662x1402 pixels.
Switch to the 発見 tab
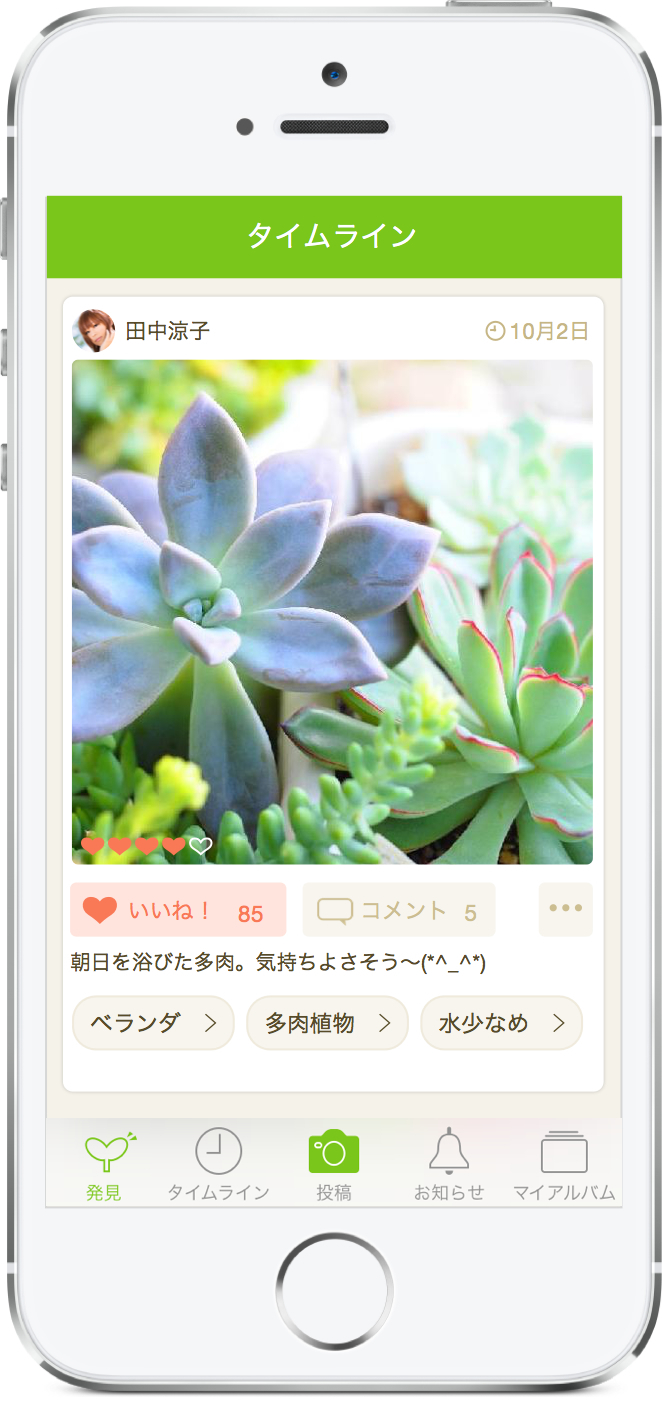(104, 1165)
